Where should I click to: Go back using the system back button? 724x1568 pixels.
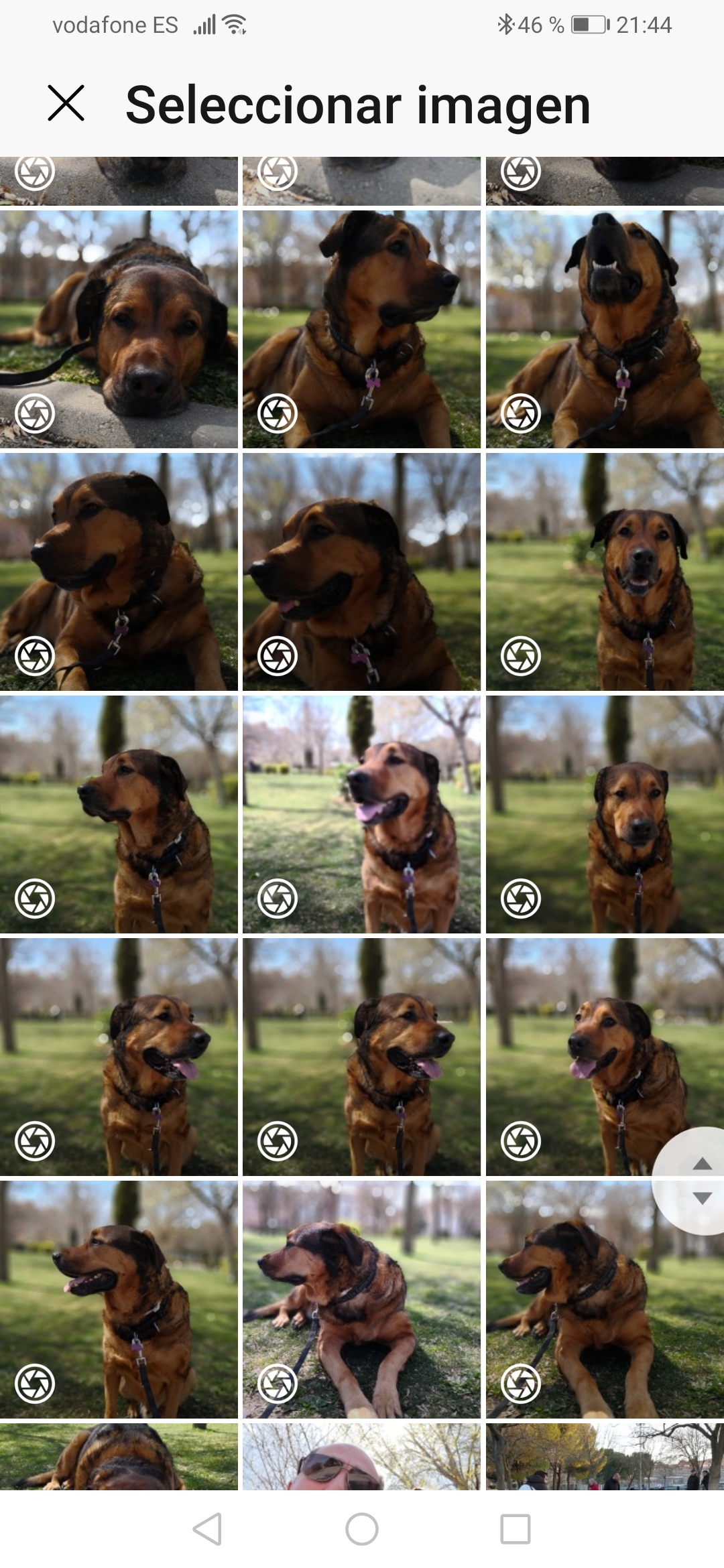[207, 1528]
